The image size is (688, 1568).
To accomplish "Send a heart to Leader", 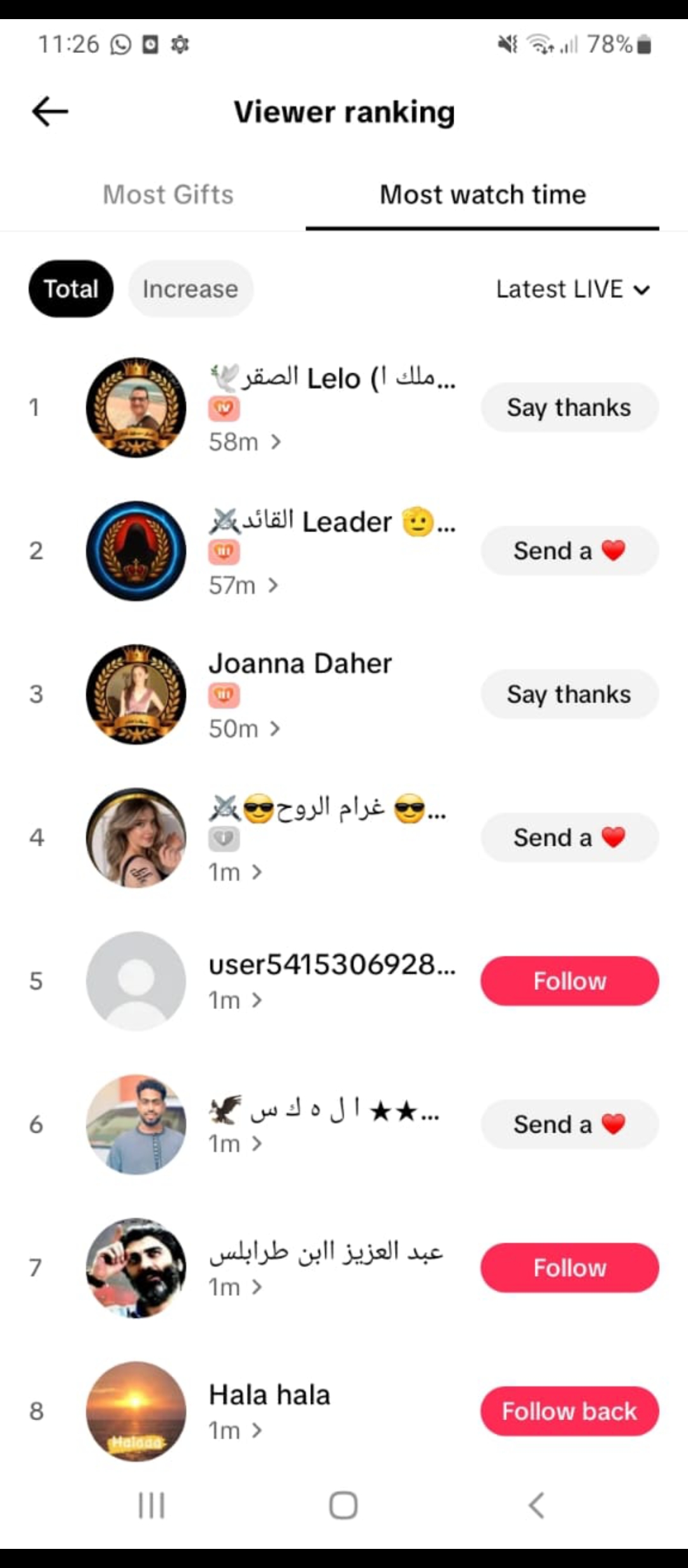I will pos(569,551).
